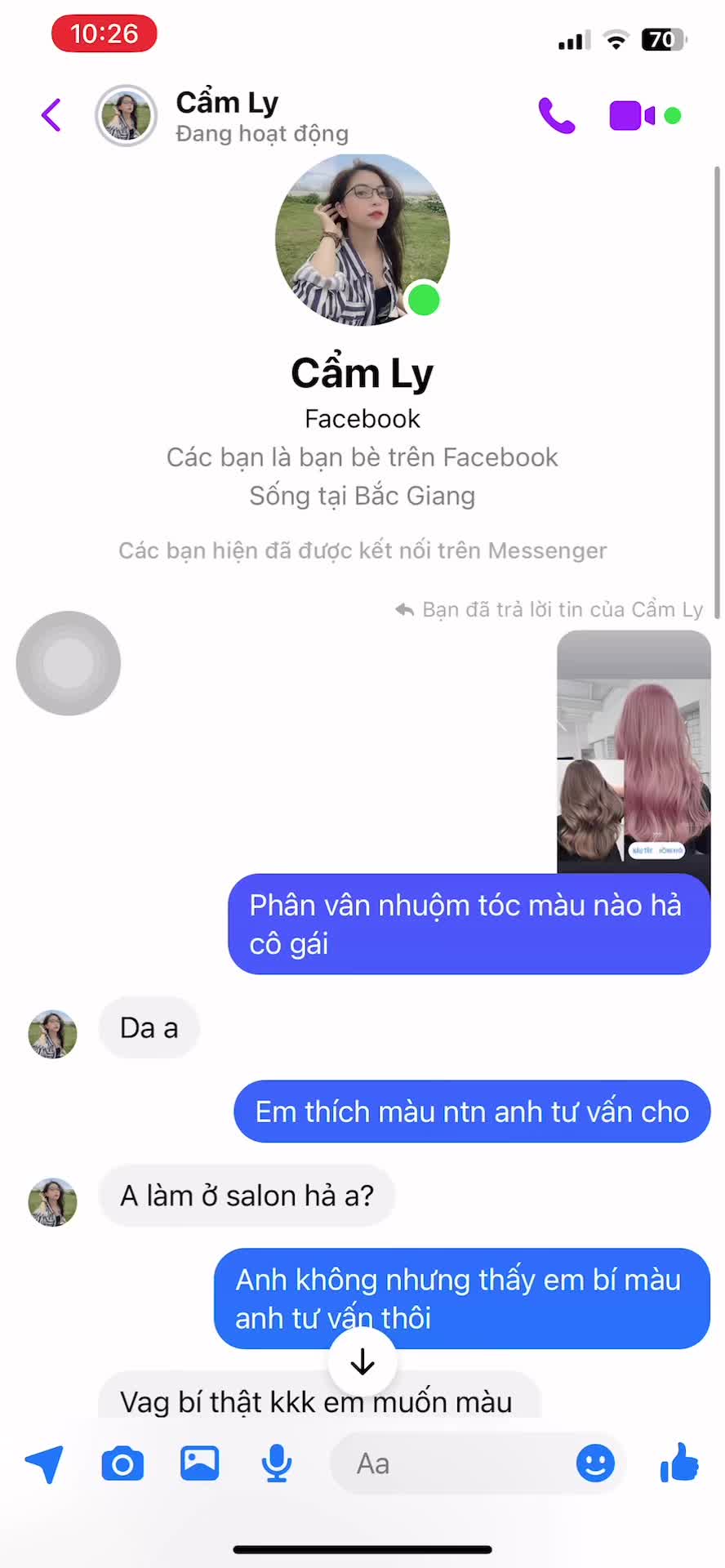725x1568 pixels.
Task: Open Cẩm Ly's name in the header
Action: click(x=228, y=103)
